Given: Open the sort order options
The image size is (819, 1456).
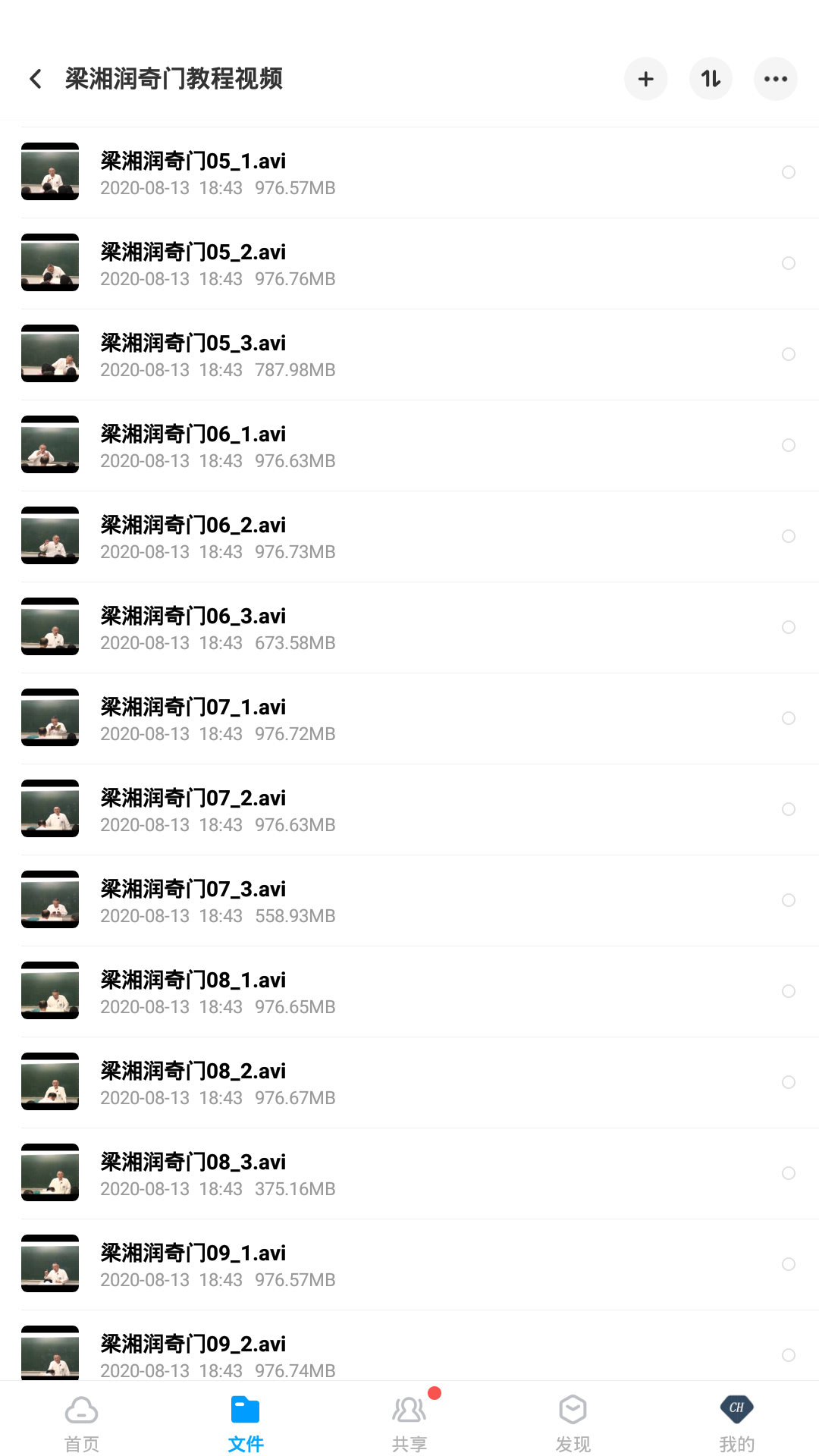Looking at the screenshot, I should [x=711, y=79].
